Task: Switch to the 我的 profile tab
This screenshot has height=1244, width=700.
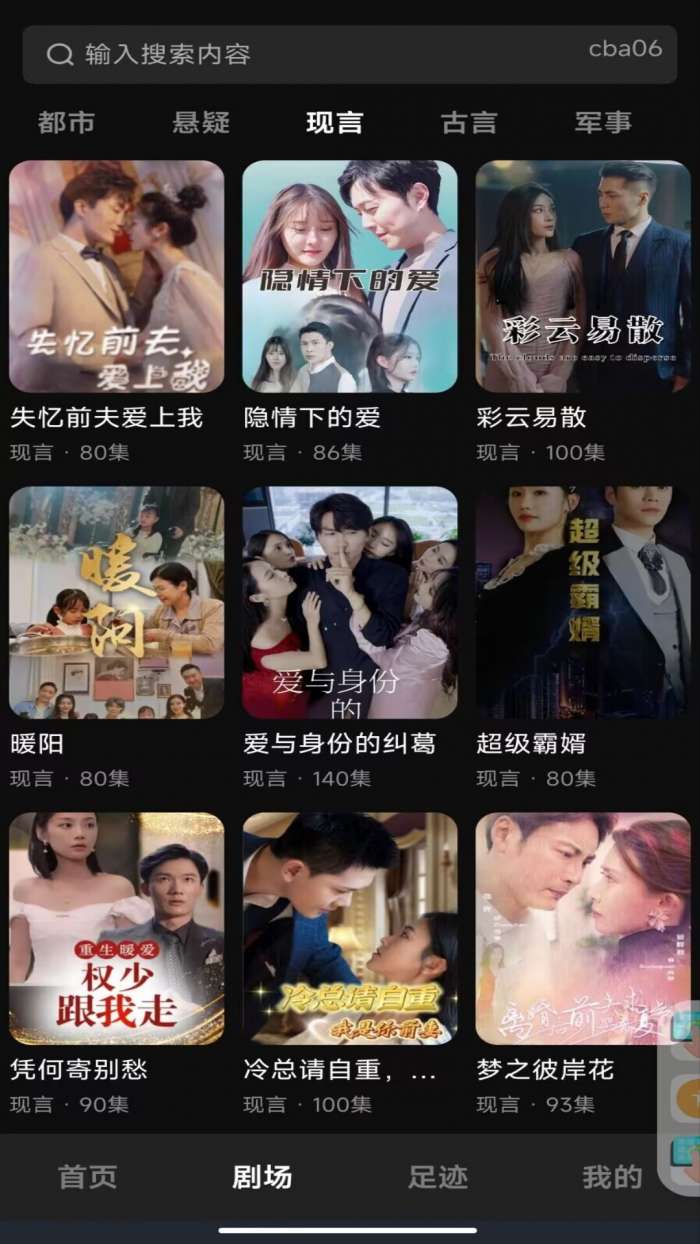Action: (x=612, y=1177)
